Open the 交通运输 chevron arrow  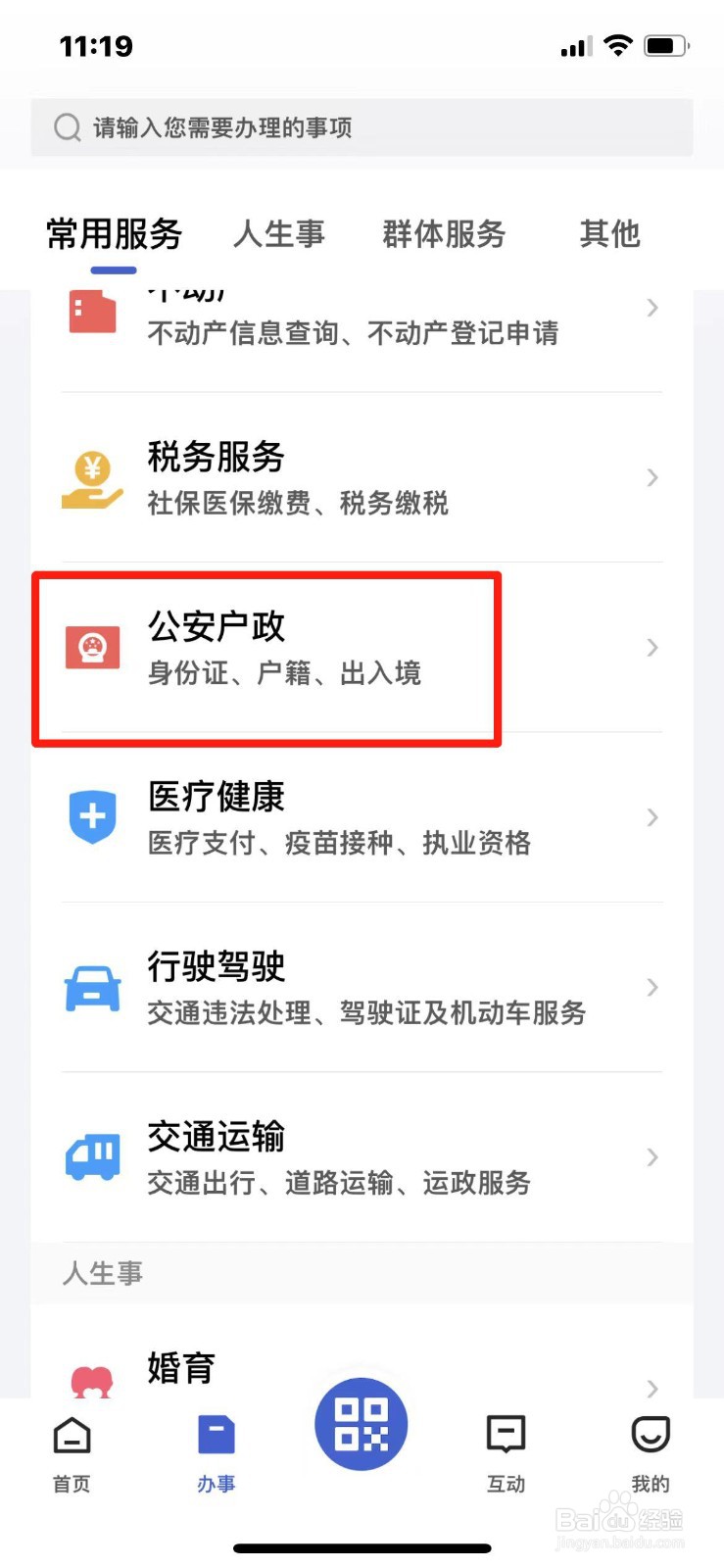tap(652, 1156)
